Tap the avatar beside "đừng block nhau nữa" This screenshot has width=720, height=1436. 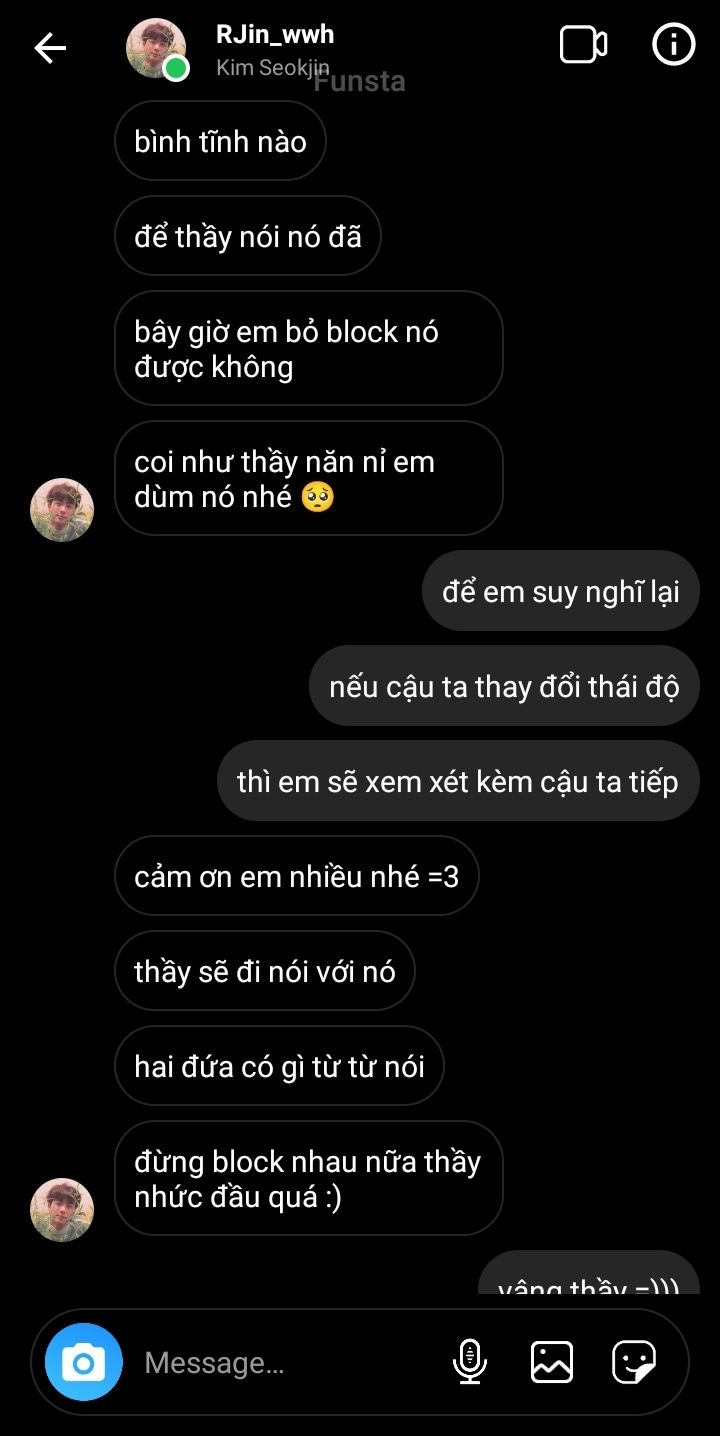pyautogui.click(x=62, y=1210)
